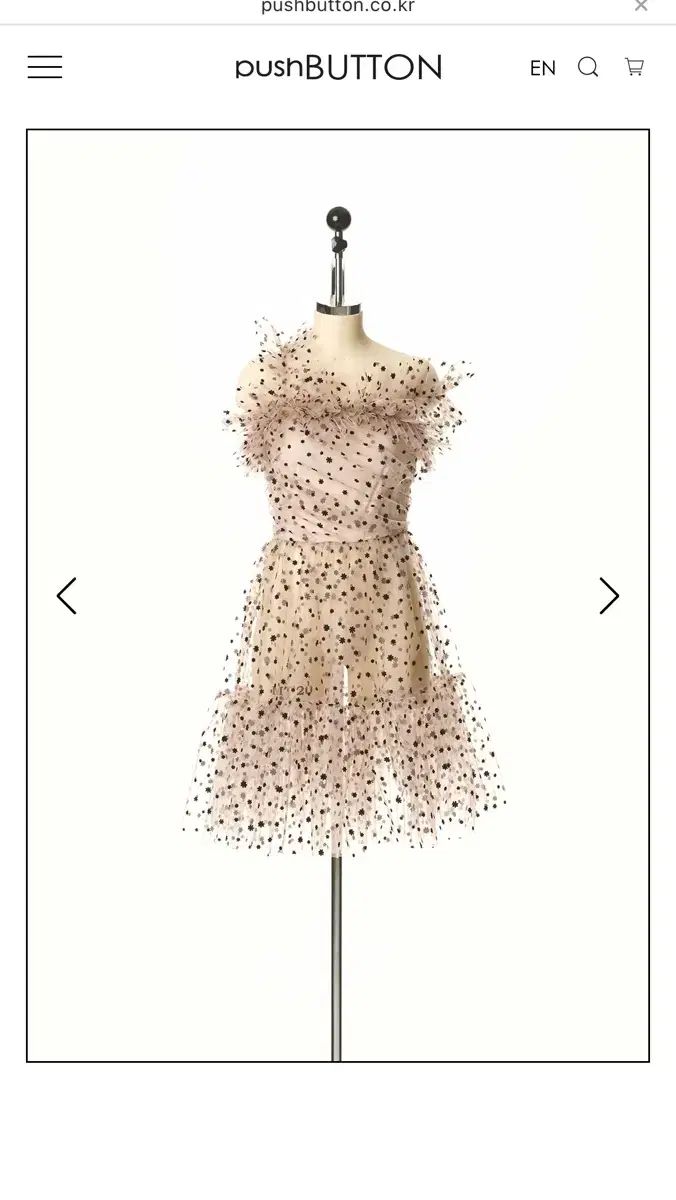The height and width of the screenshot is (1200, 676).
Task: View the shopping cart
Action: coord(634,67)
